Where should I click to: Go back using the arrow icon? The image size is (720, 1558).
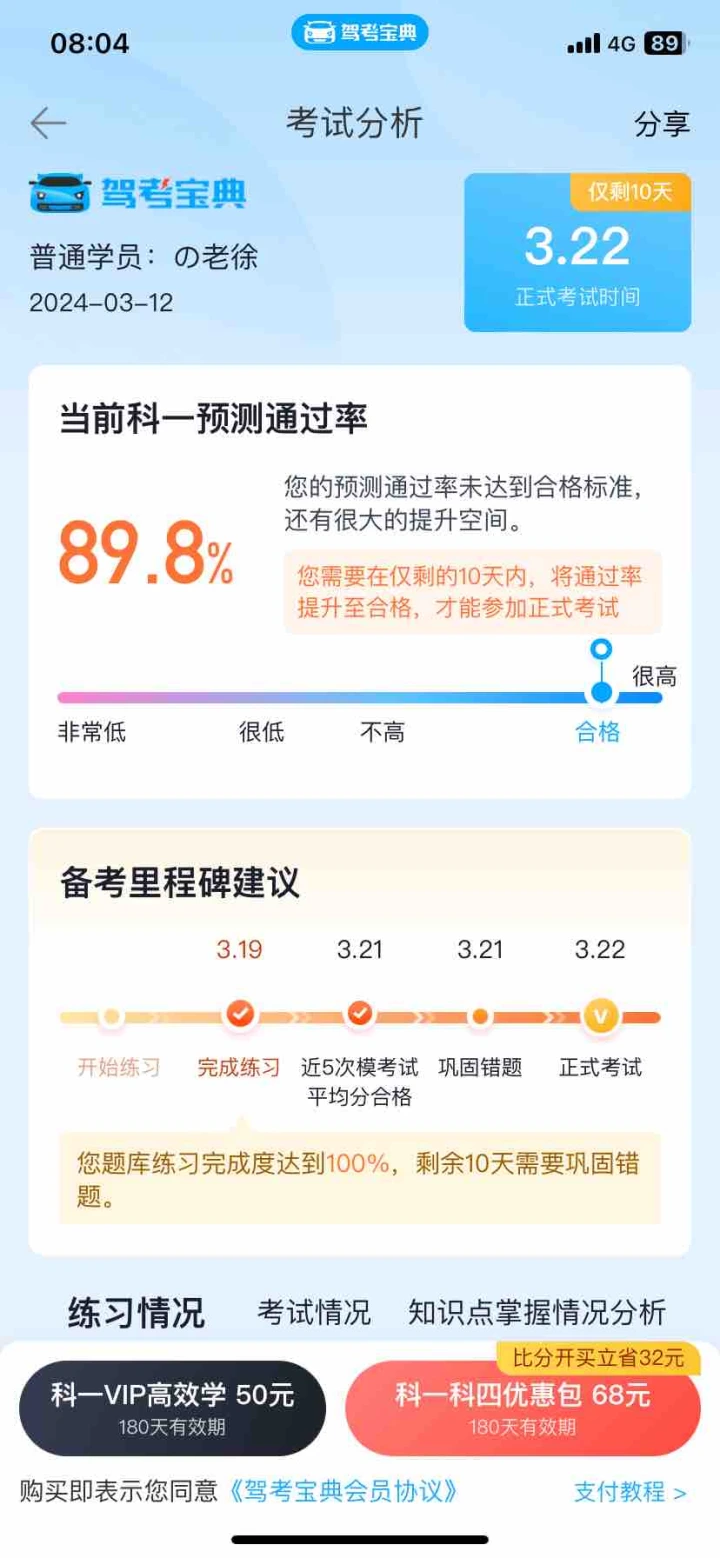48,123
